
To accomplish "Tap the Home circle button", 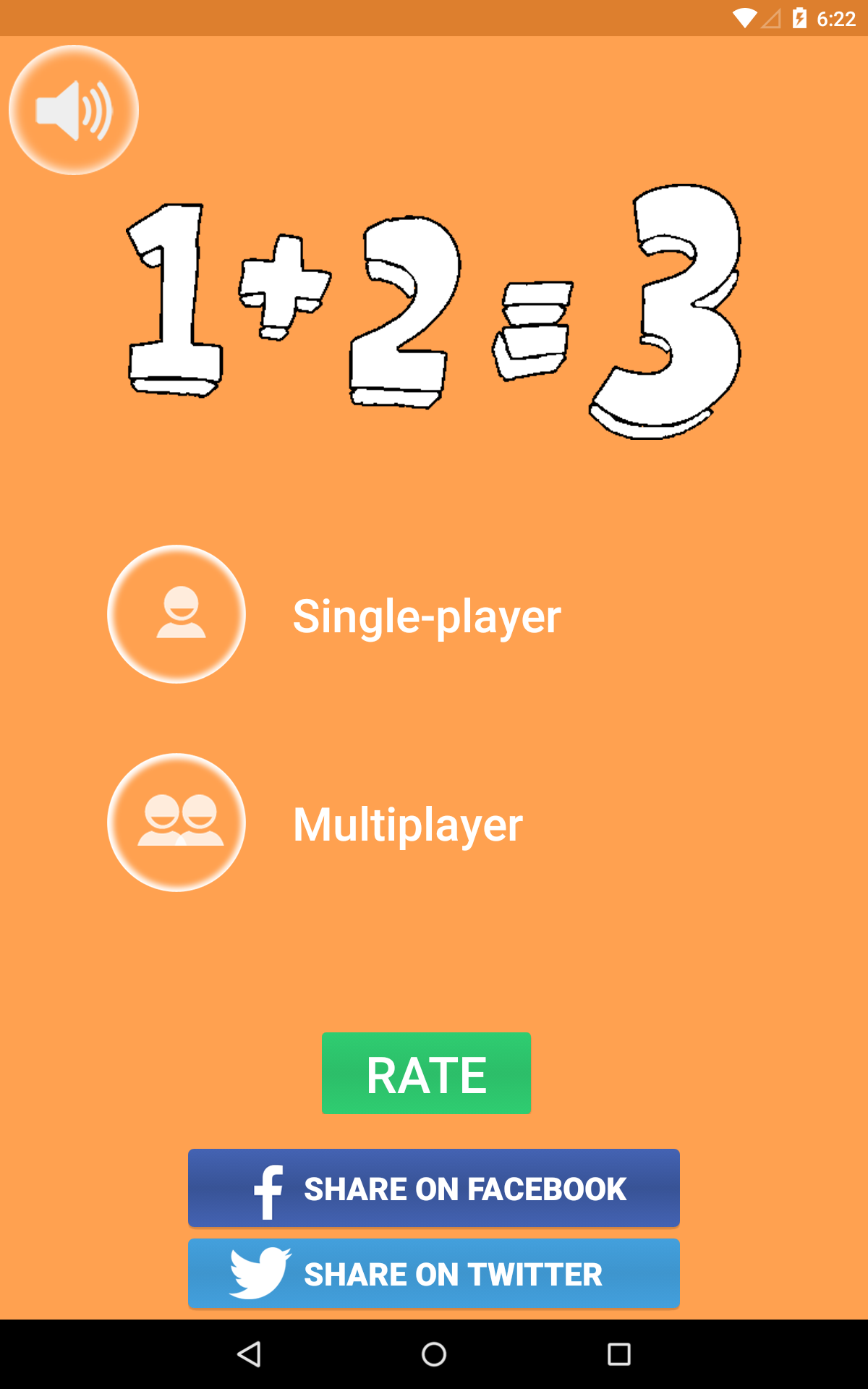I will 434,1354.
